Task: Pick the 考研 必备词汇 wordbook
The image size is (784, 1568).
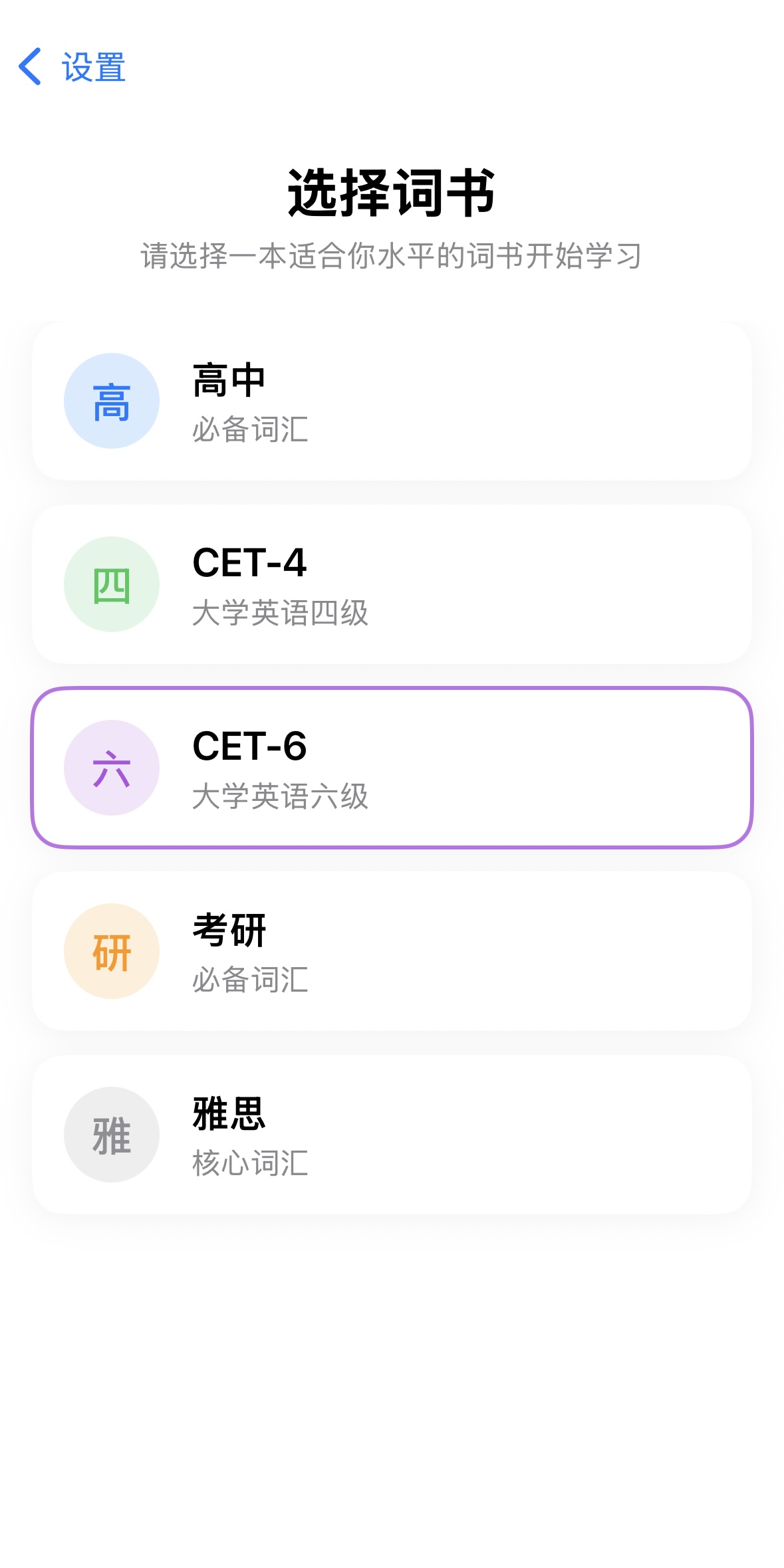Action: pos(392,951)
